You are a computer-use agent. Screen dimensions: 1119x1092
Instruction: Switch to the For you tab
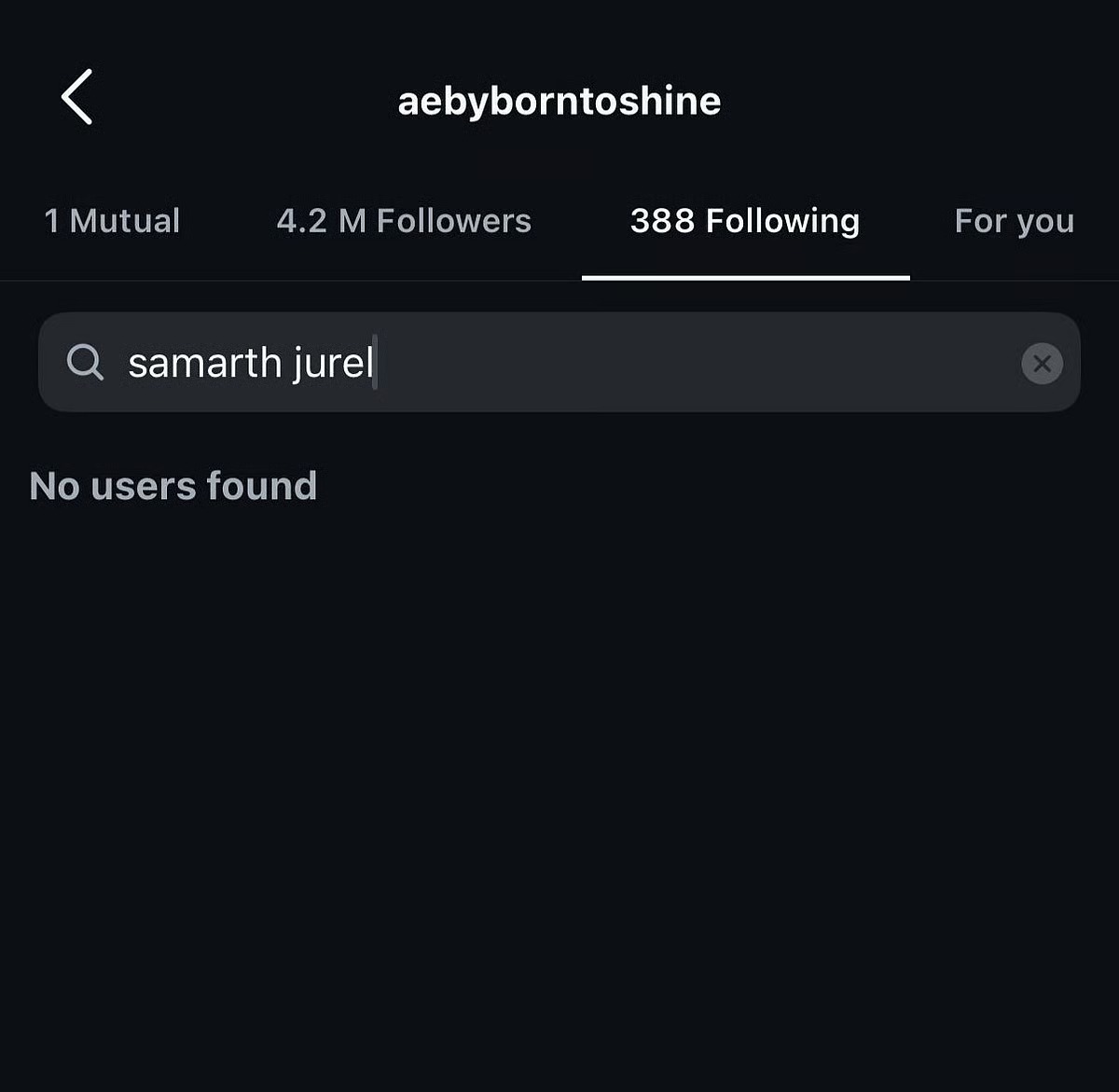pos(1015,221)
